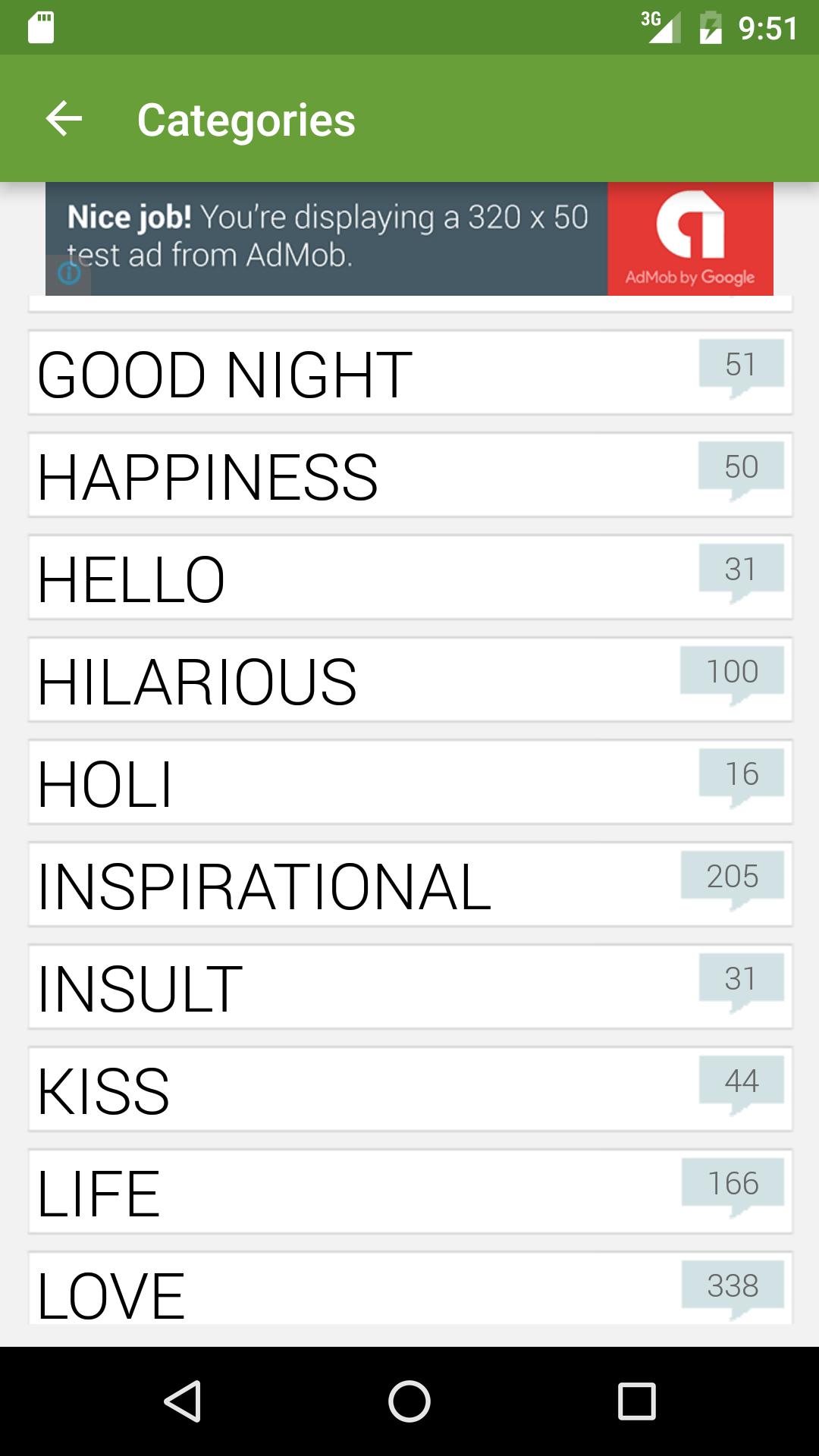The width and height of the screenshot is (819, 1456).
Task: Select the KISS category
Action: click(x=409, y=1090)
